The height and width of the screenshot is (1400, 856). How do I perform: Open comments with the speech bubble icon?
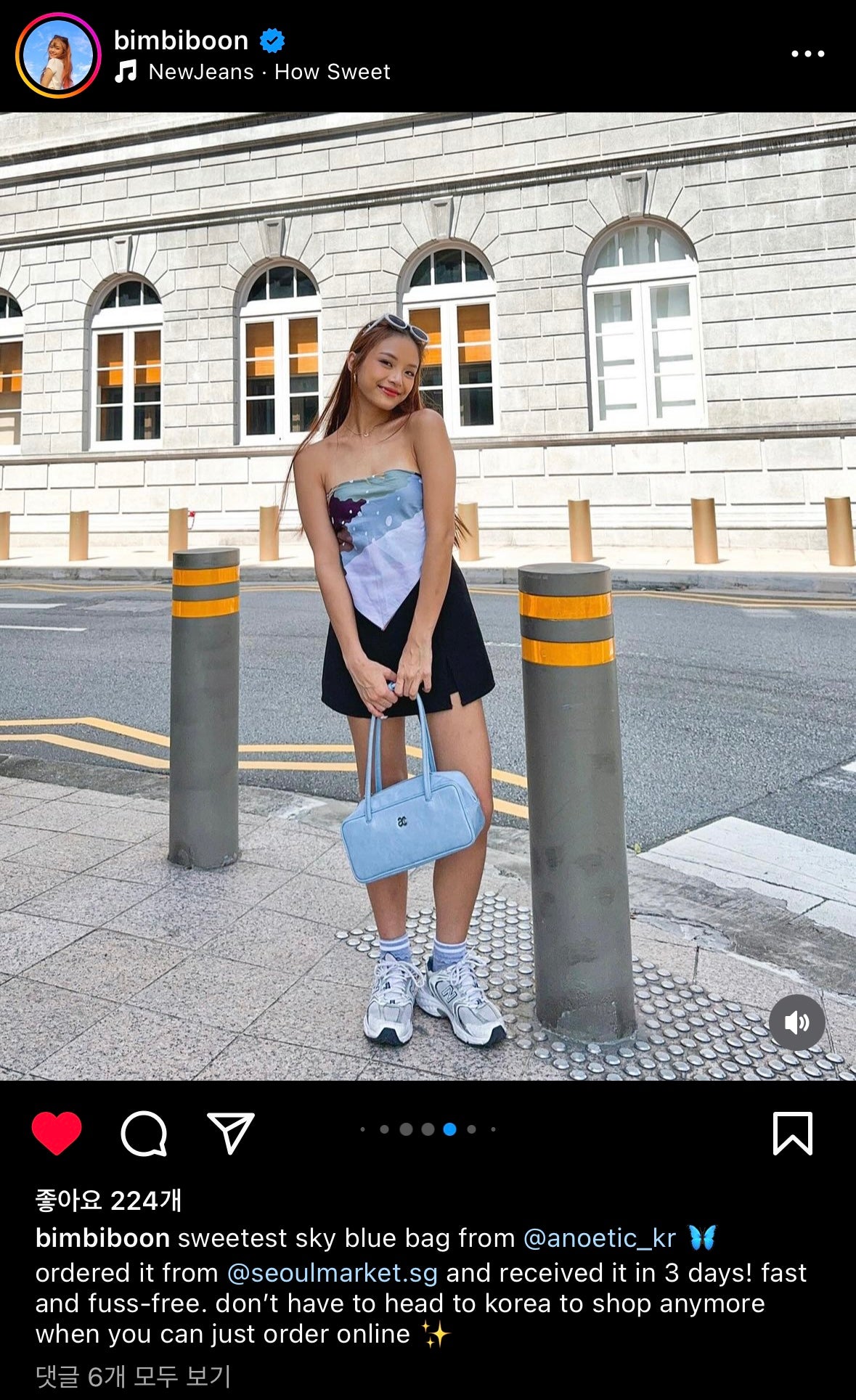click(x=144, y=1133)
